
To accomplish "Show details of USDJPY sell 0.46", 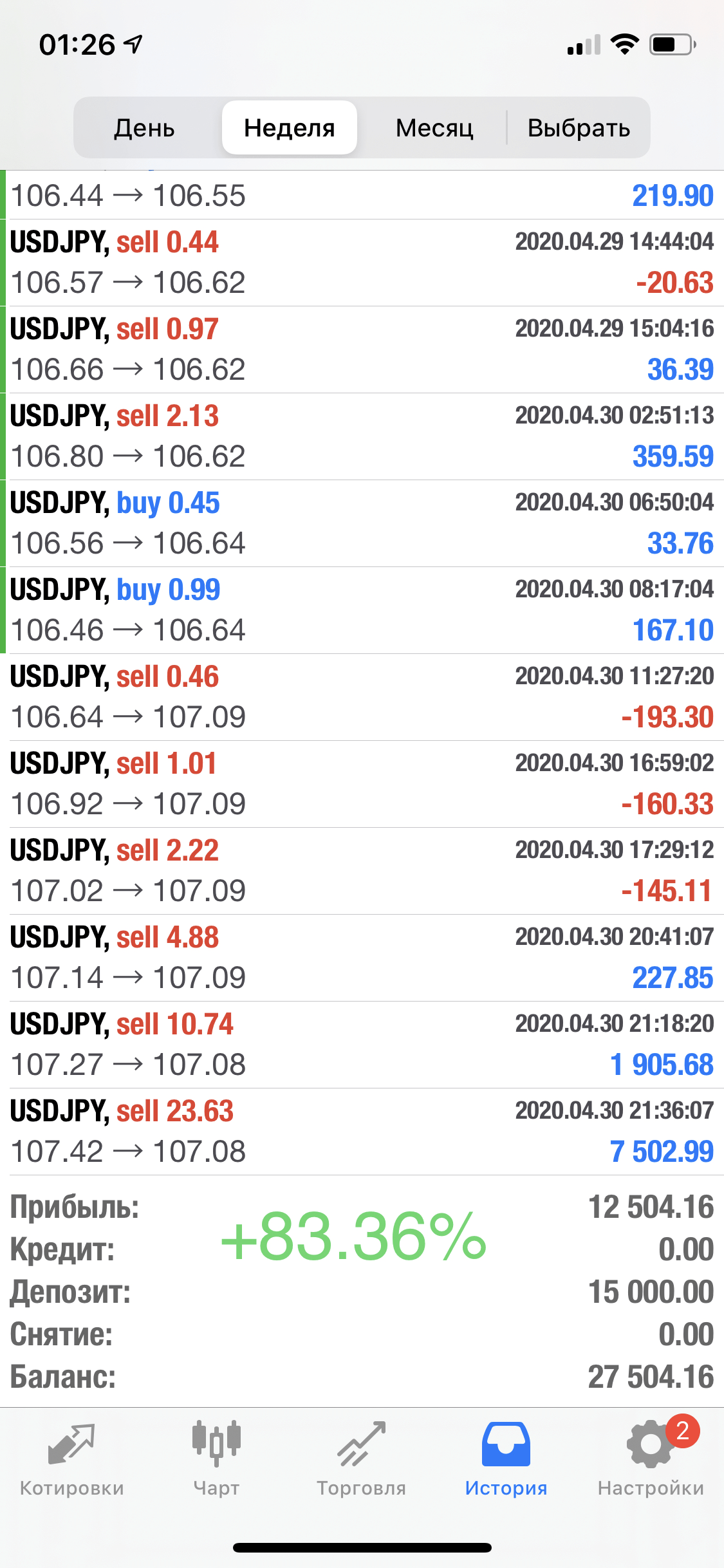I will pos(362,697).
